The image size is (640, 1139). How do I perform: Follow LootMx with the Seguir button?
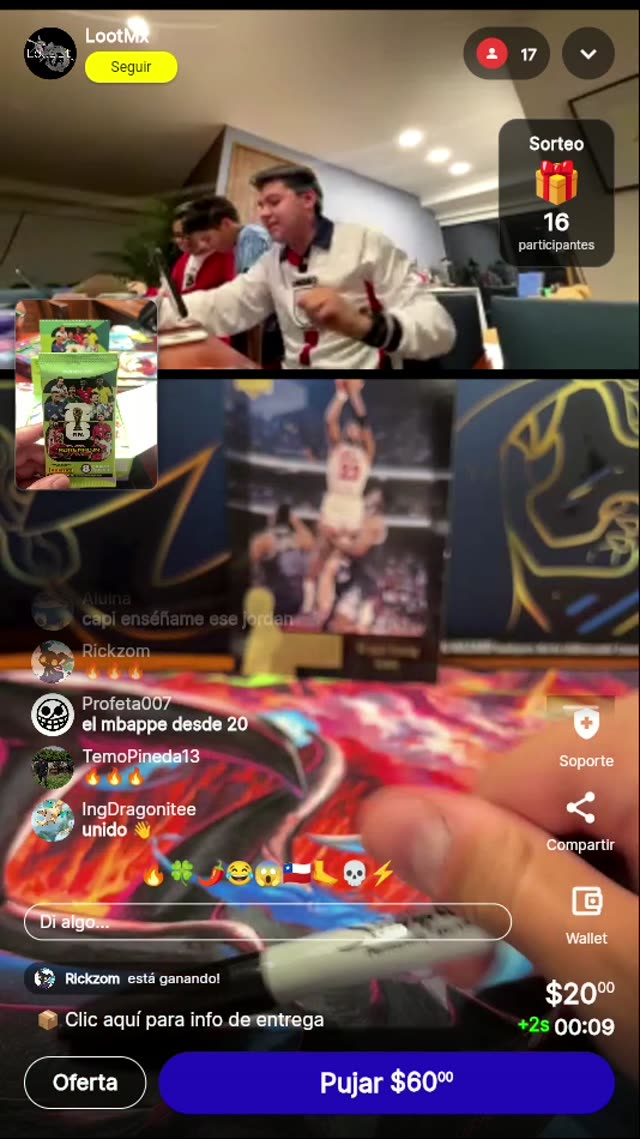131,67
